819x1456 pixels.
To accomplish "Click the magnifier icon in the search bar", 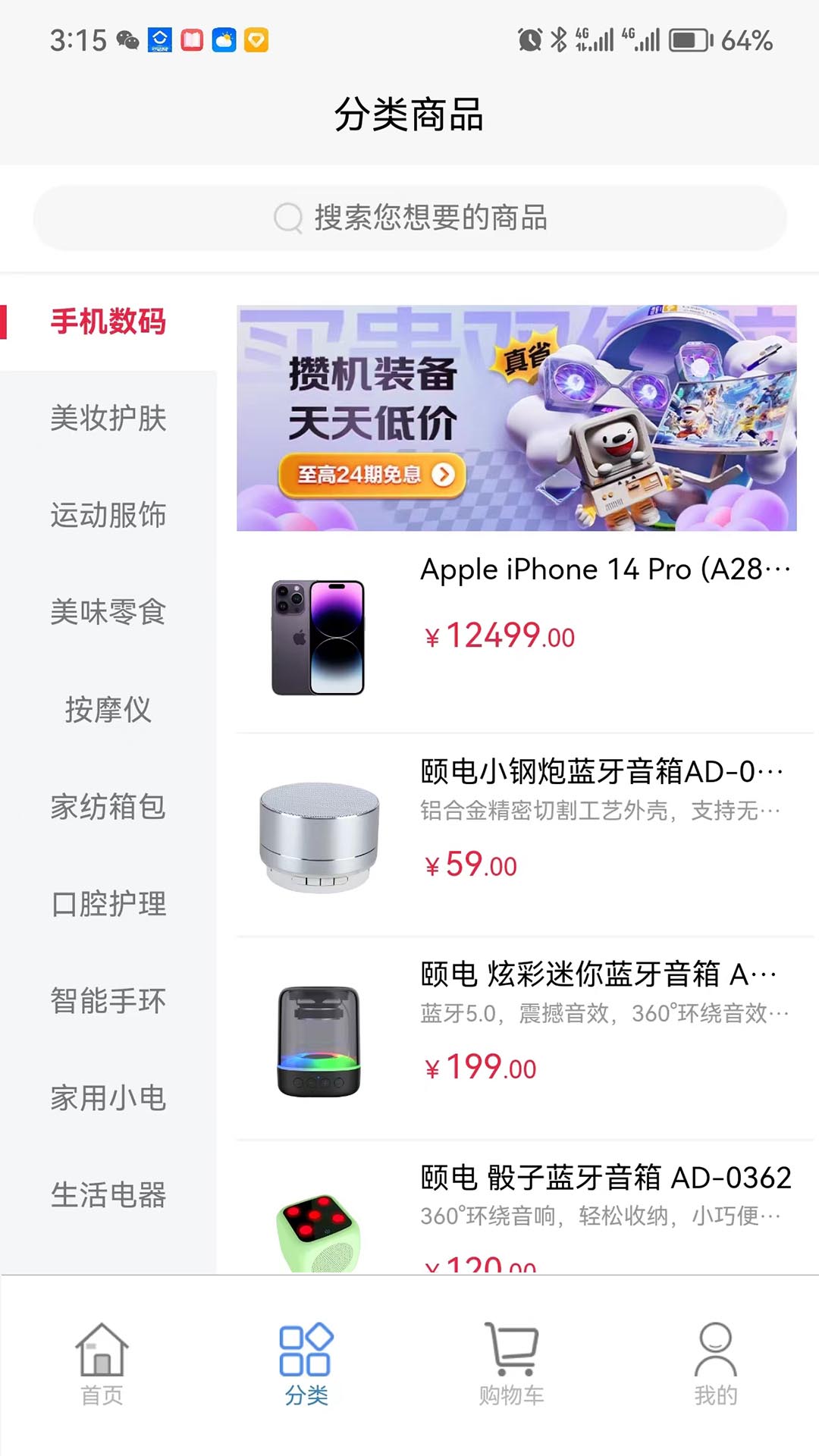I will coord(288,218).
